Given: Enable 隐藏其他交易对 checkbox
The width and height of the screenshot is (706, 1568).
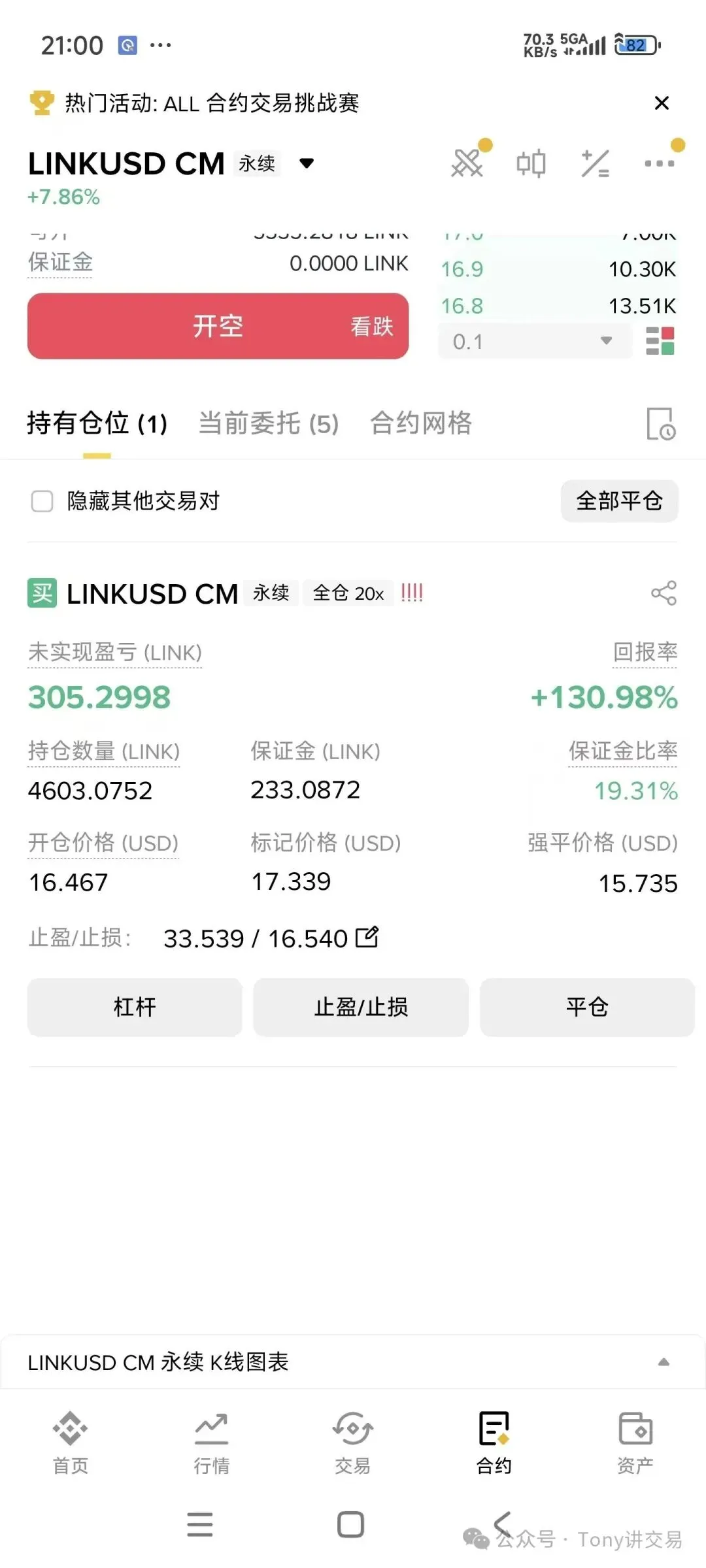Looking at the screenshot, I should [42, 501].
